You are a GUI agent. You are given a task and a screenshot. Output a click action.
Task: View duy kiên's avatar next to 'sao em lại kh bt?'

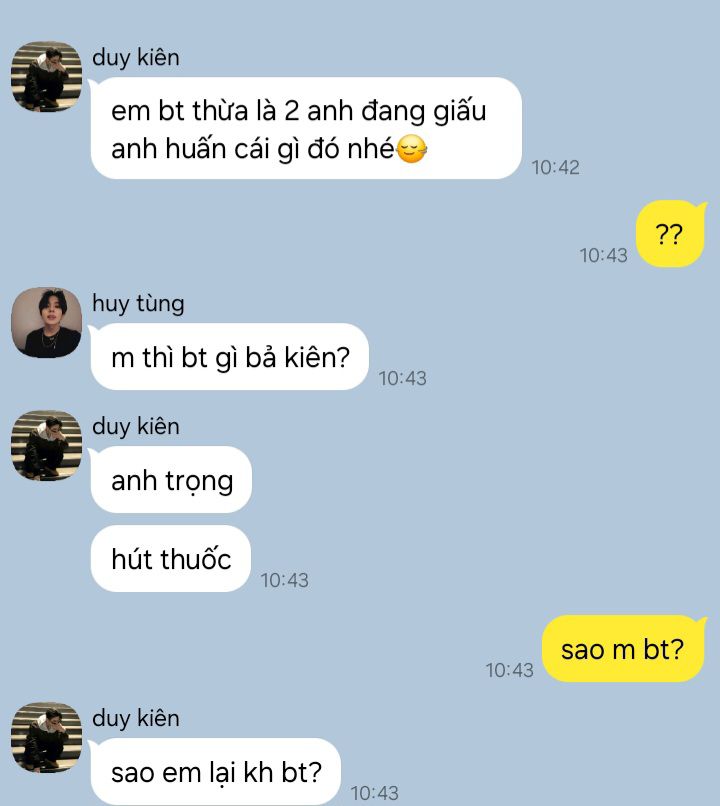point(46,737)
